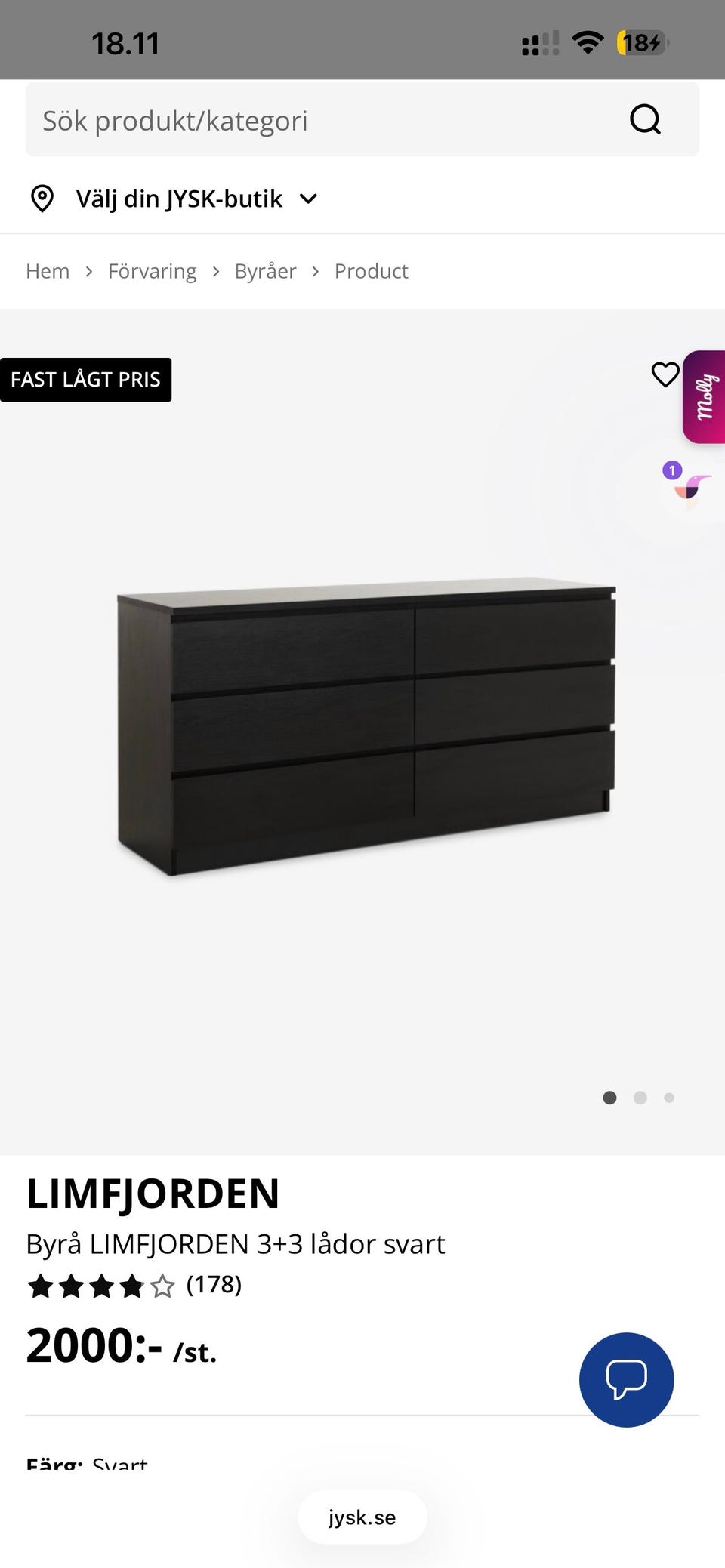The height and width of the screenshot is (1568, 725).
Task: Jump to the second image dot
Action: point(640,1098)
